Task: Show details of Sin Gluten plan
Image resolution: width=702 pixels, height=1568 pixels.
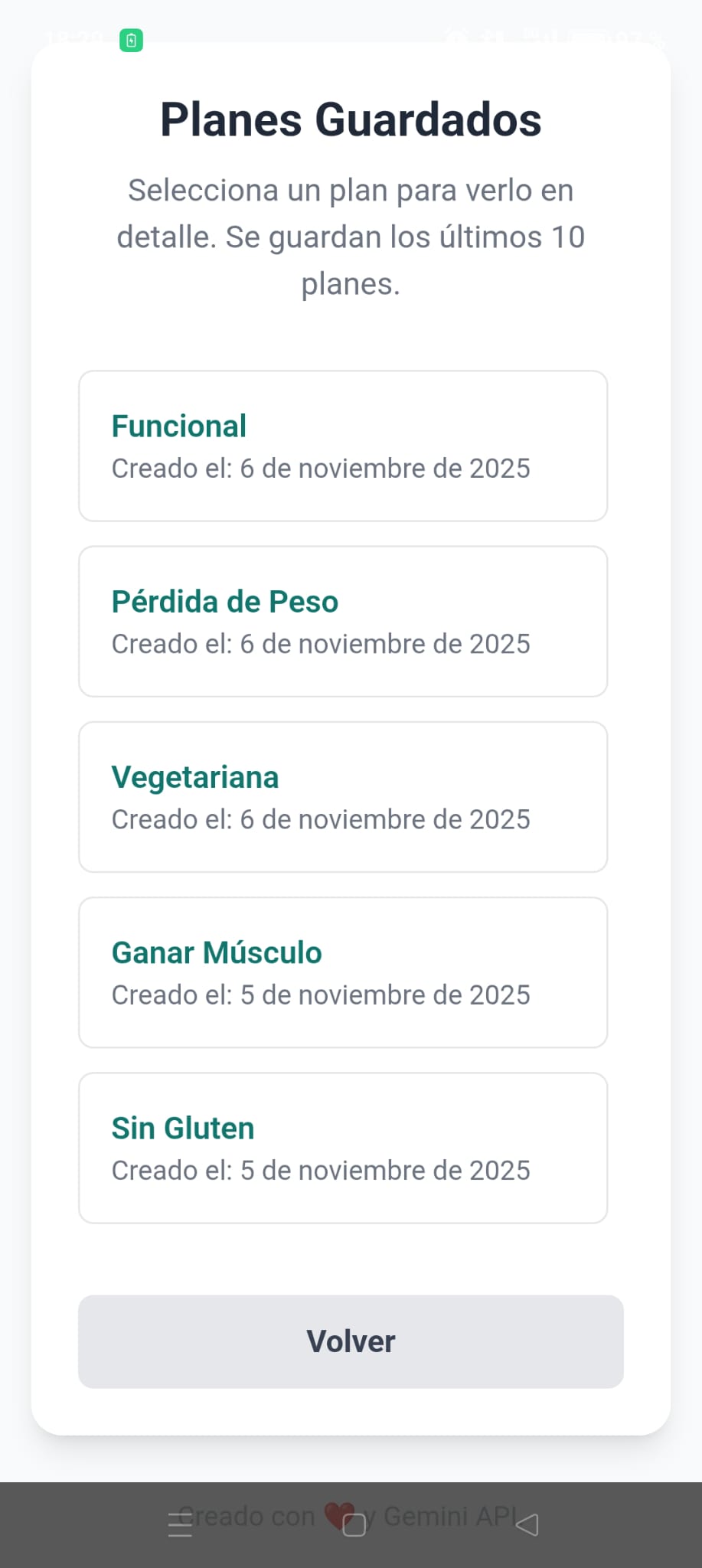Action: 343,1148
